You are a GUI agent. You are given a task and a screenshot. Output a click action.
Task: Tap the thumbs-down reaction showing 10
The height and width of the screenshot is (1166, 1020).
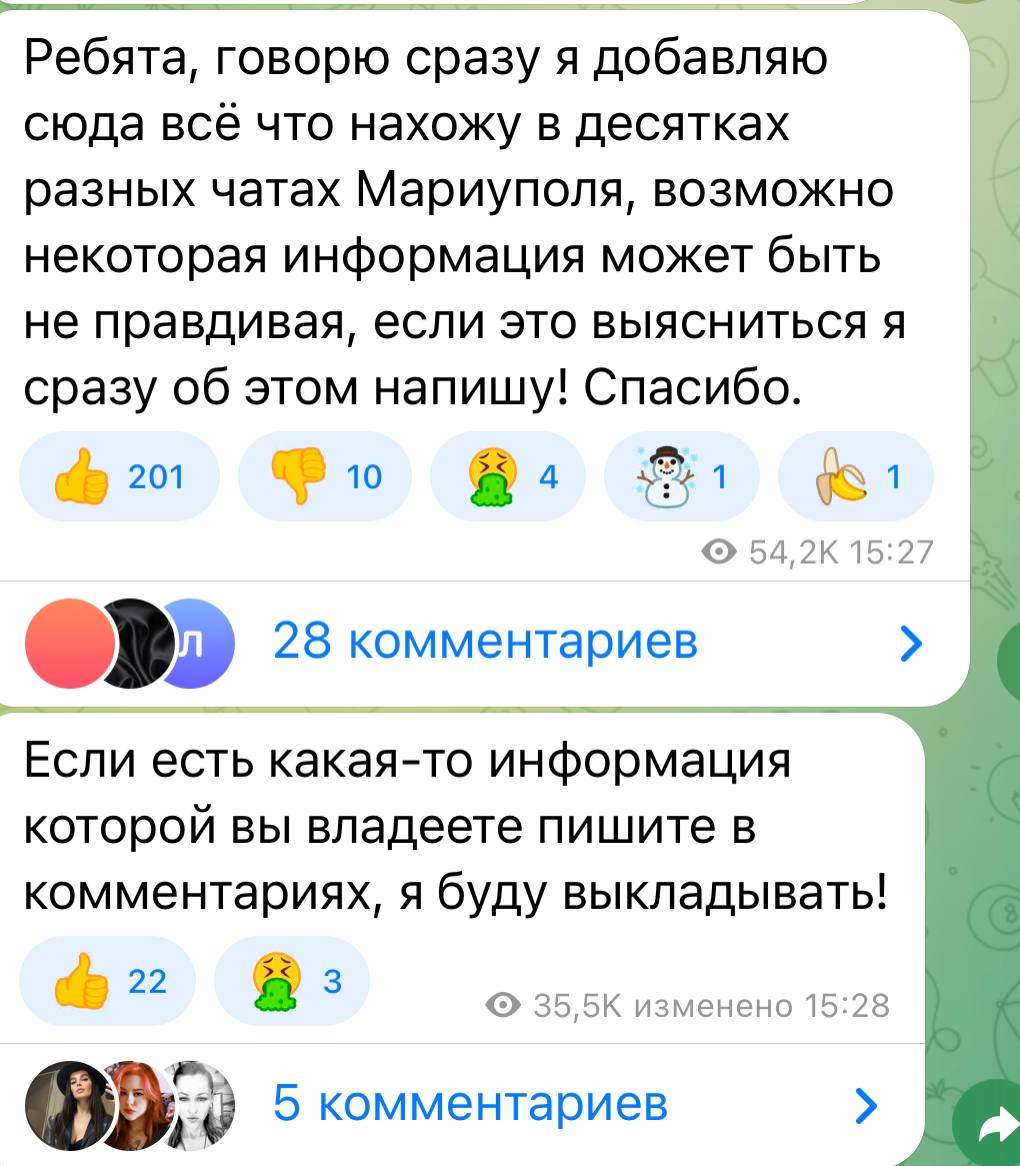pyautogui.click(x=320, y=477)
